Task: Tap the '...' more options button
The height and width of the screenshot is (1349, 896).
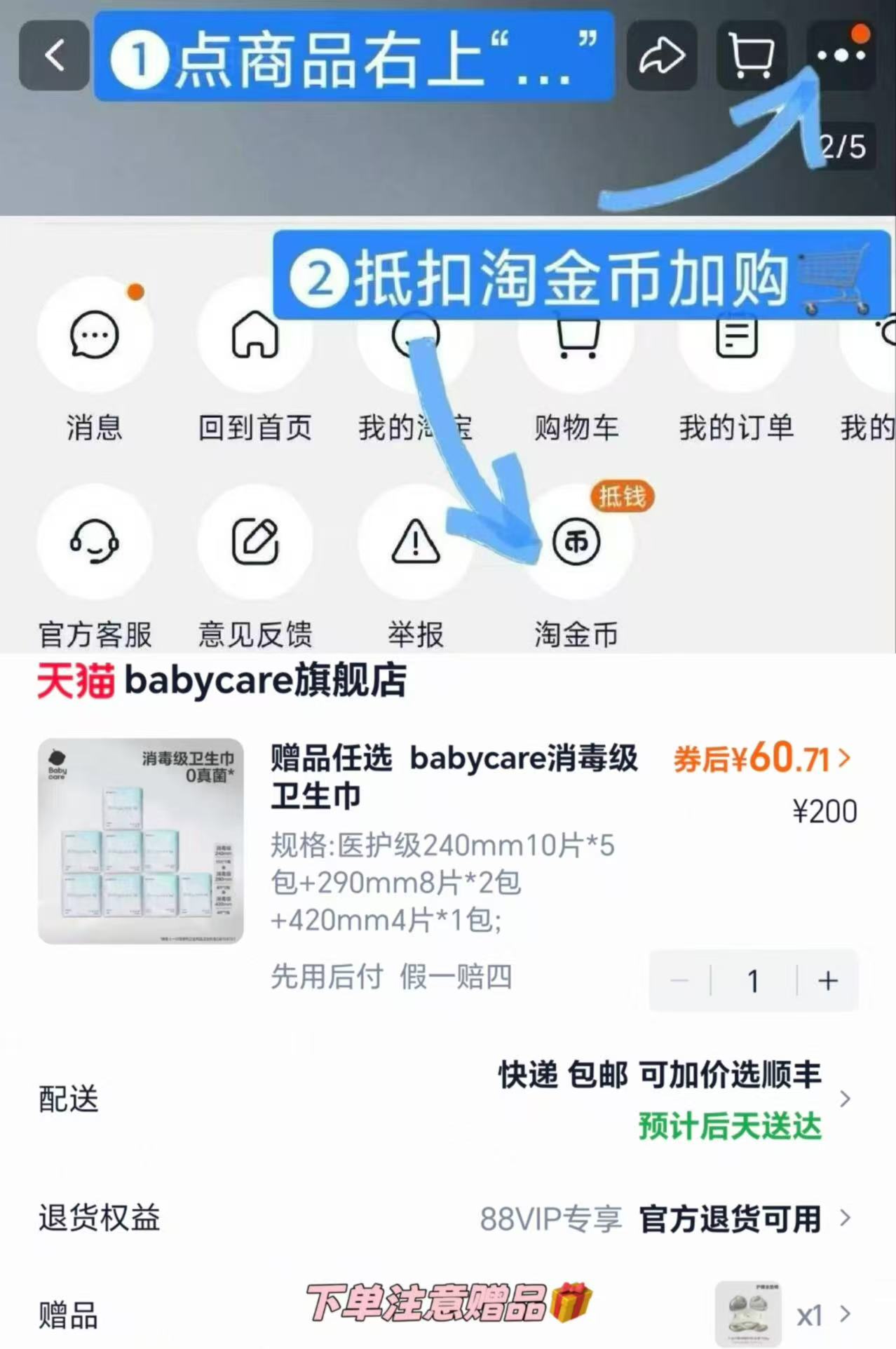Action: pyautogui.click(x=840, y=55)
